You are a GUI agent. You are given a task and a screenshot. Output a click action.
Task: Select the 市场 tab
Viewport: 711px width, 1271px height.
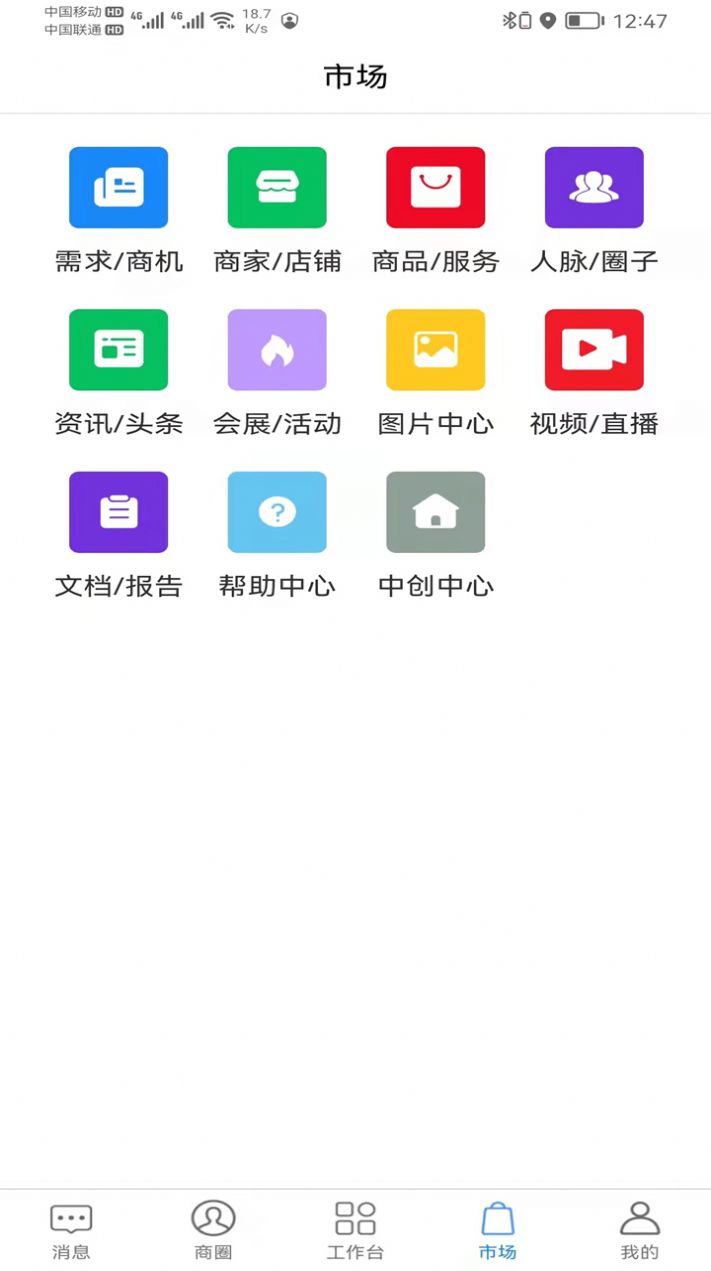click(x=497, y=1230)
